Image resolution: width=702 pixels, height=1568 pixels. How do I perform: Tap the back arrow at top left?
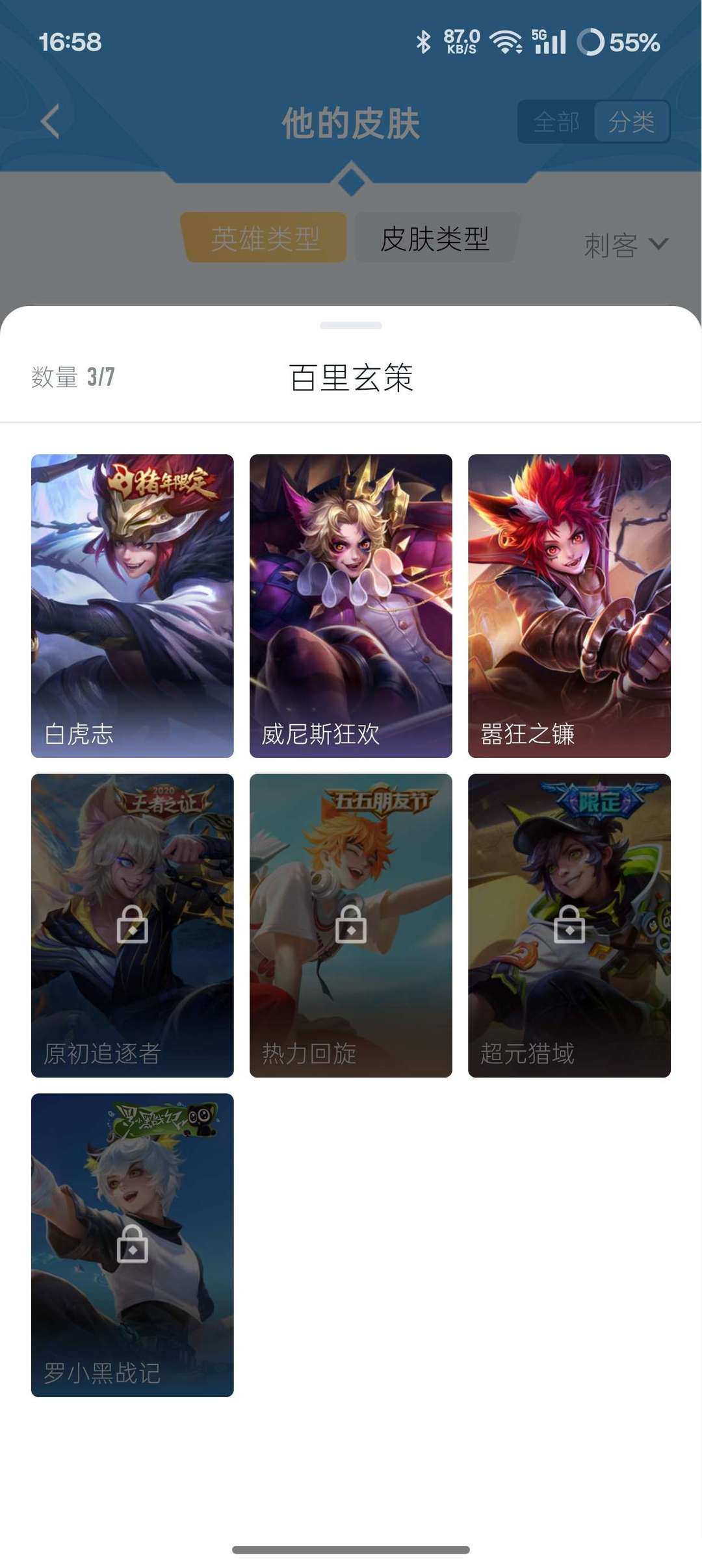coord(49,121)
